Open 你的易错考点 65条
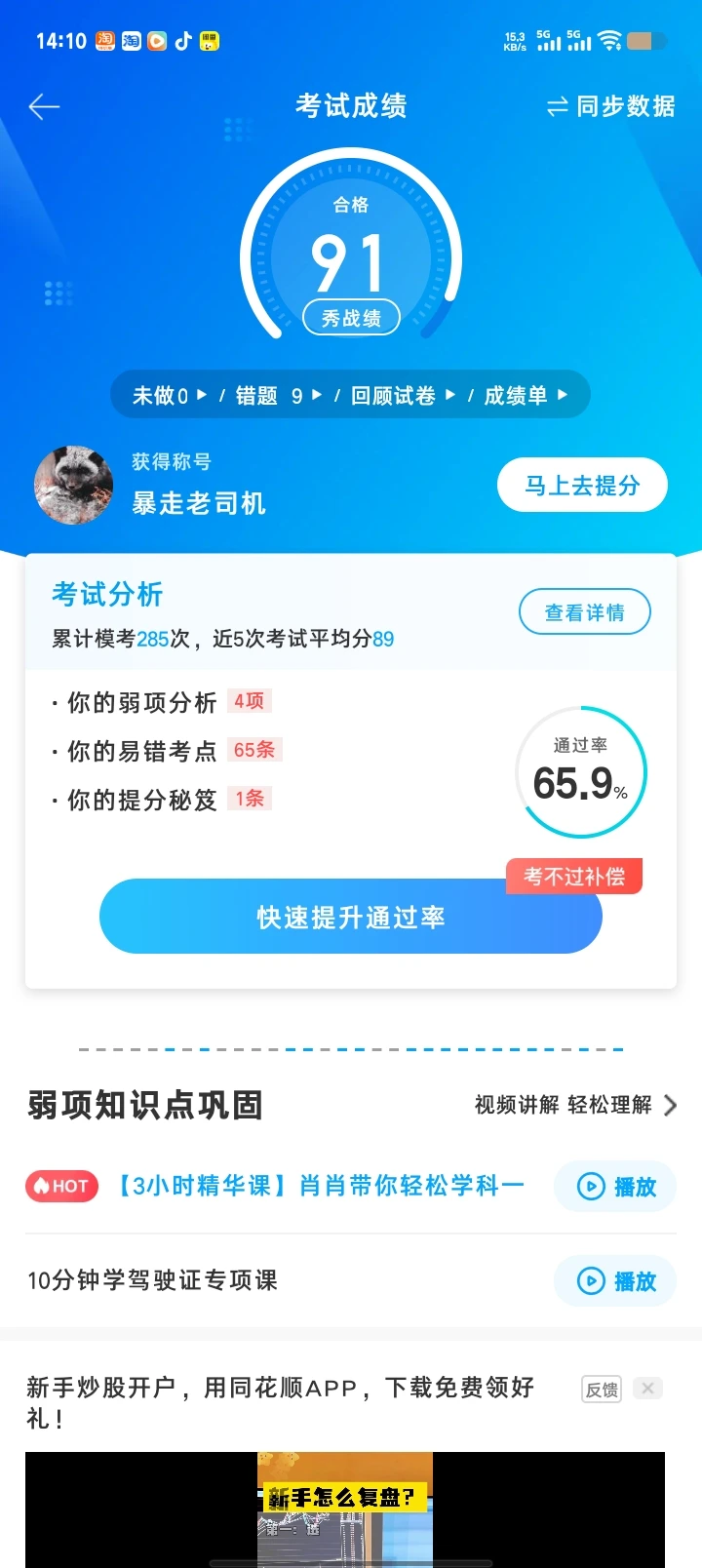This screenshot has width=702, height=1568. tap(166, 751)
